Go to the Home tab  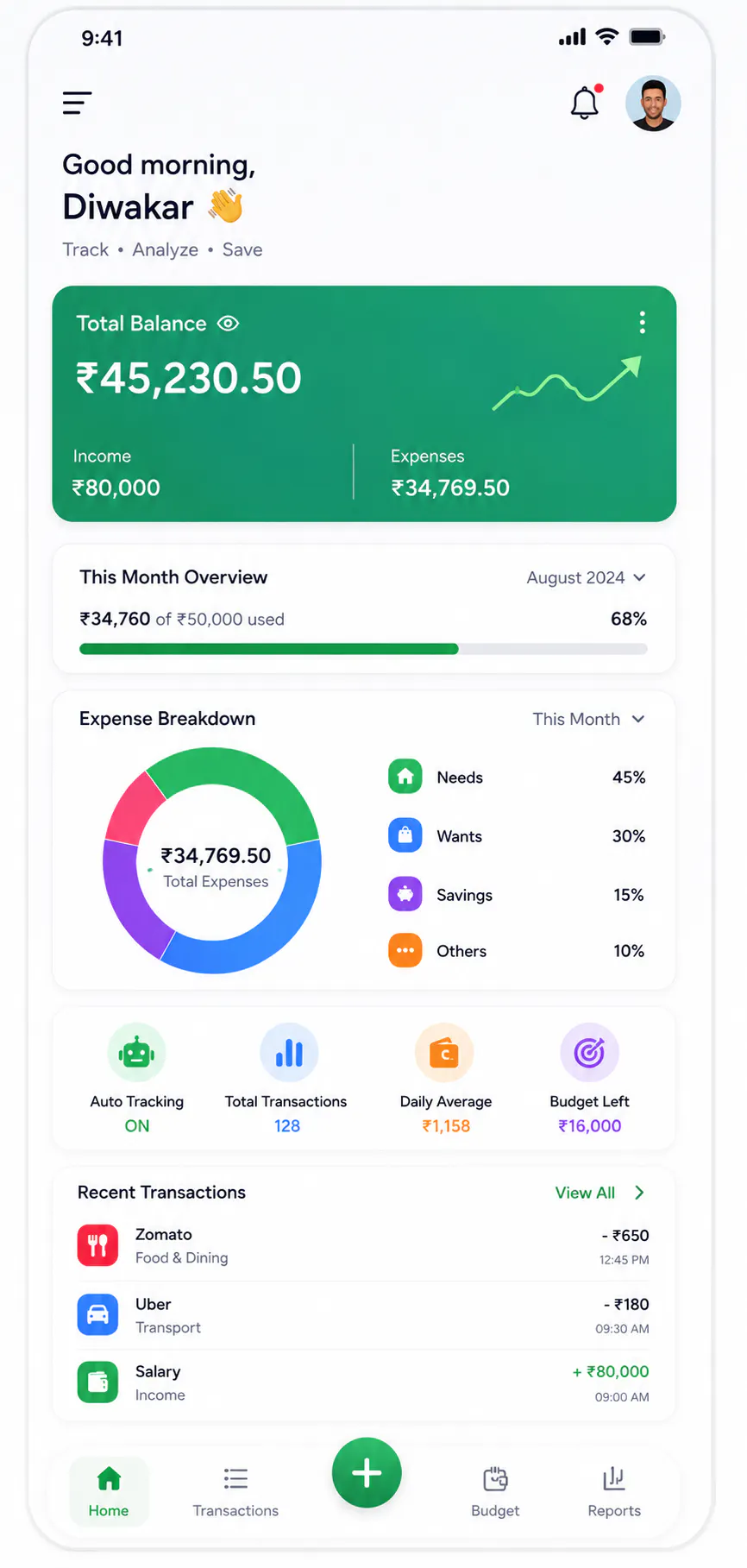coord(109,1492)
